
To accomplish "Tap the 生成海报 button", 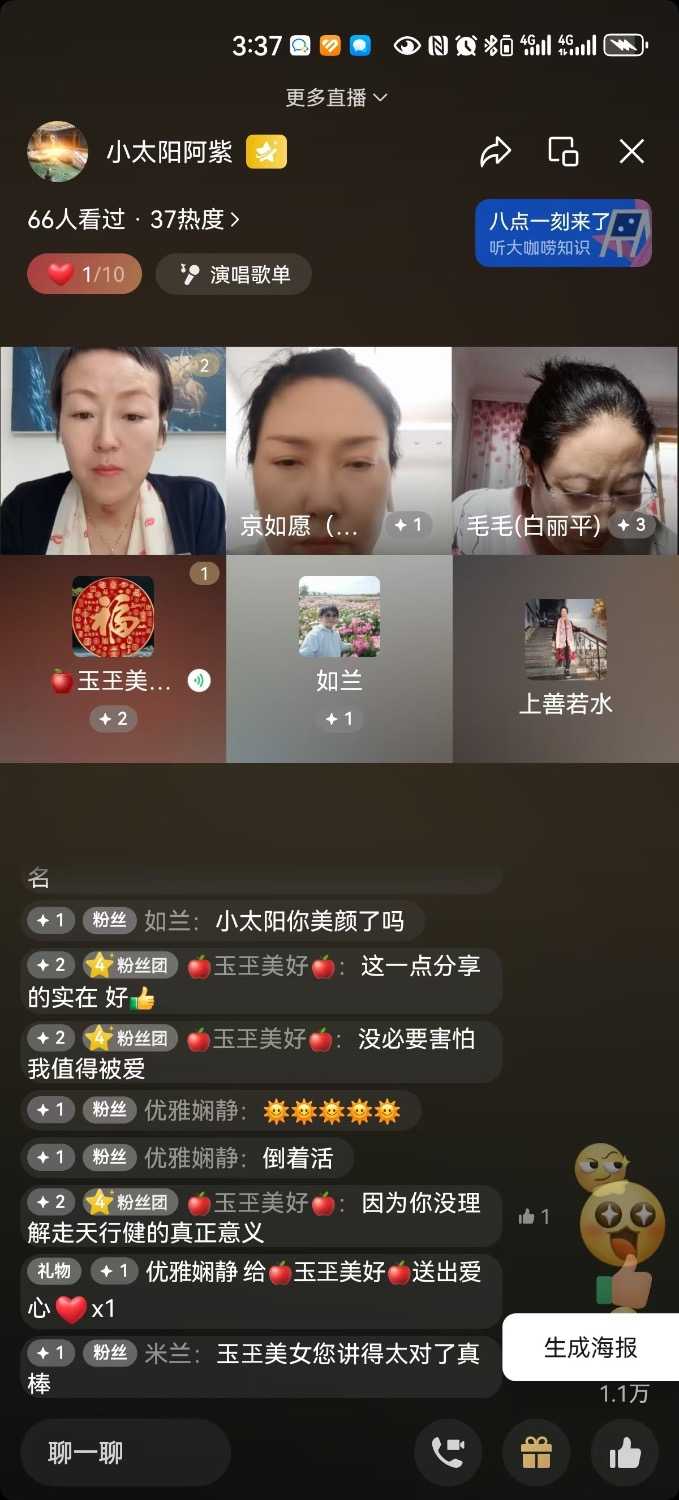I will [x=590, y=1347].
